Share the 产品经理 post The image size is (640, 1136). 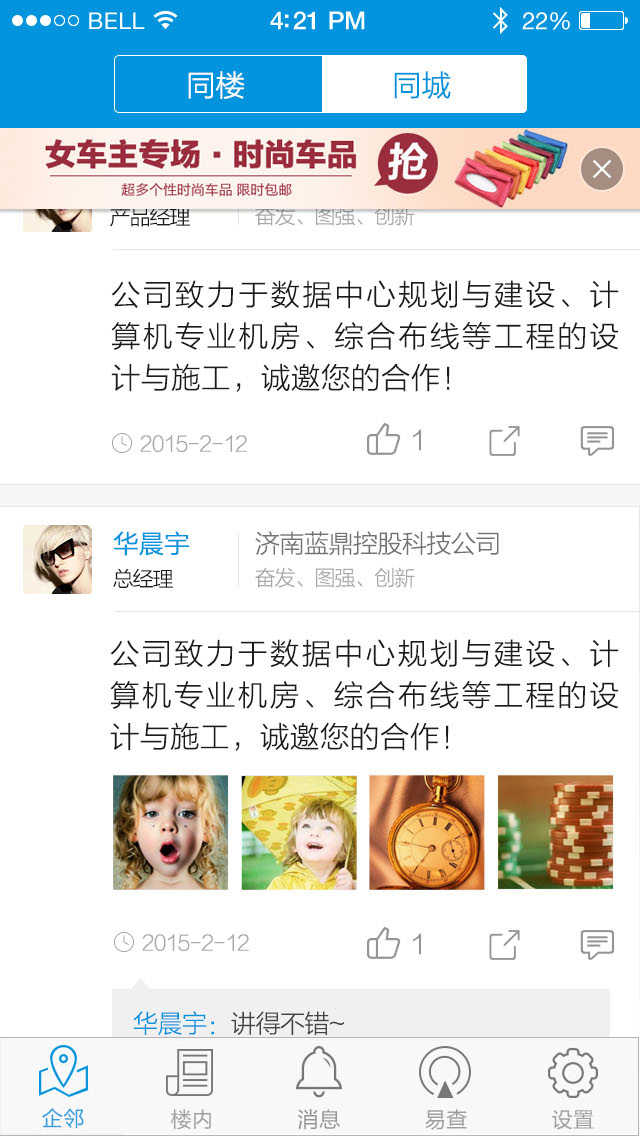505,441
